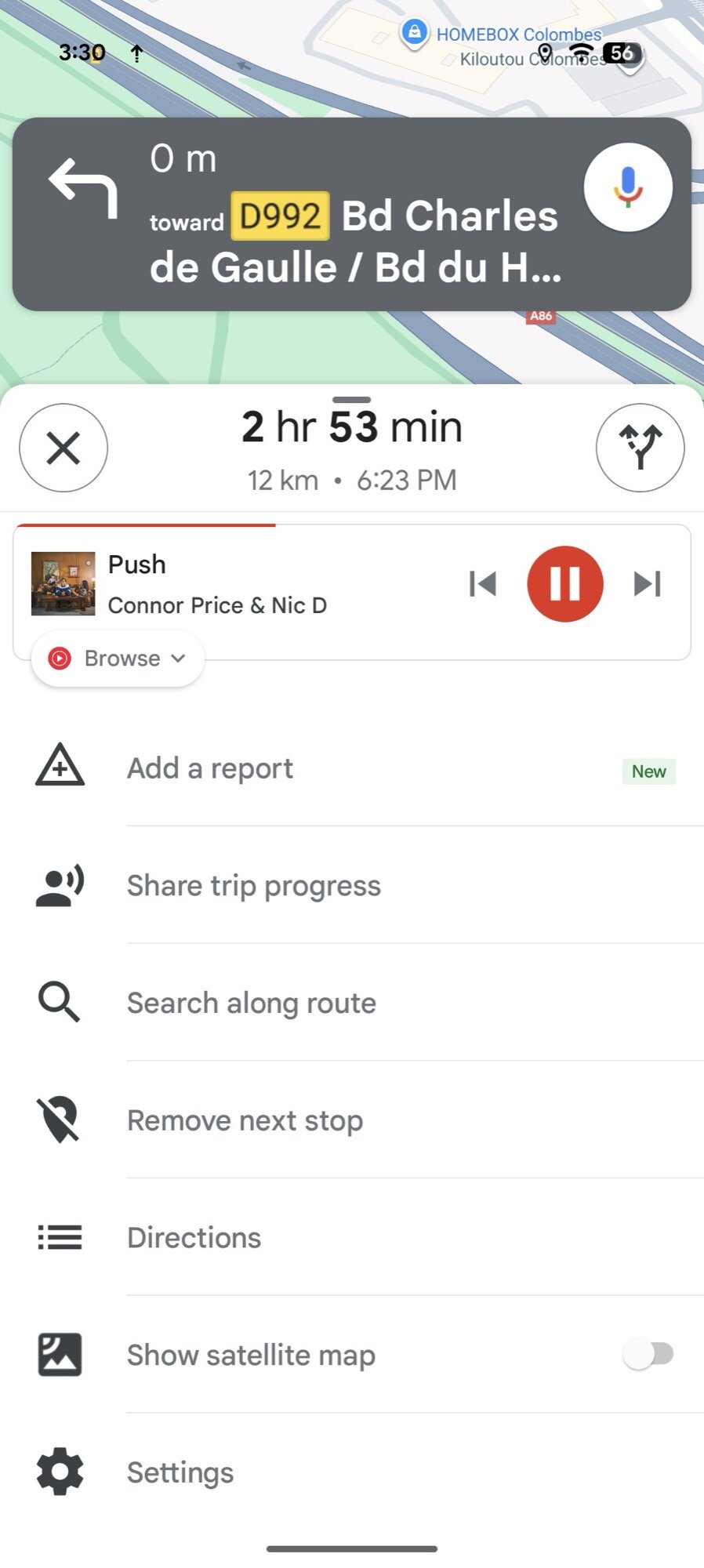Exit navigation with the X button

(x=64, y=448)
